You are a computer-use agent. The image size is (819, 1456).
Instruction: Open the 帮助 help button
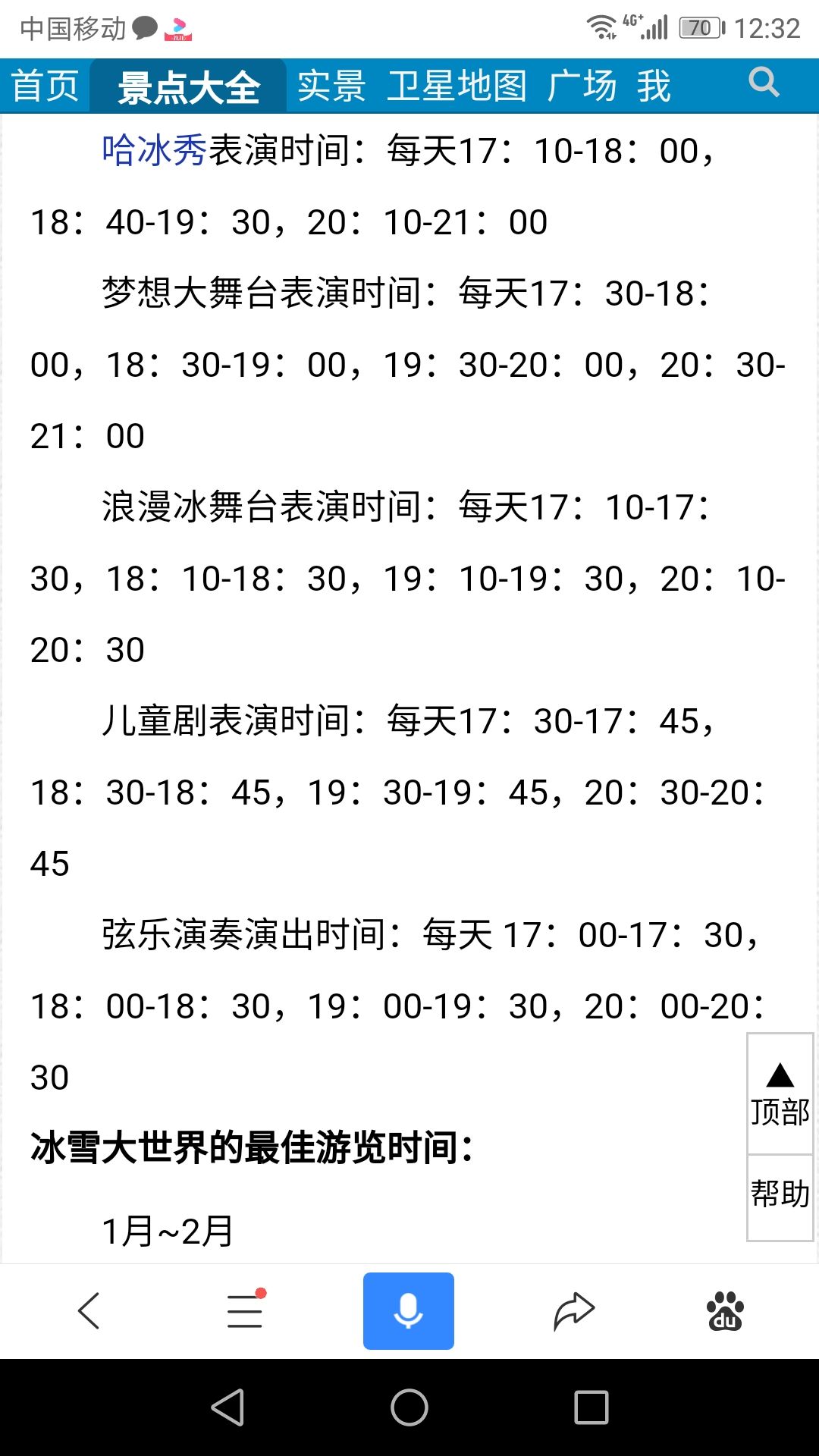(x=780, y=1196)
